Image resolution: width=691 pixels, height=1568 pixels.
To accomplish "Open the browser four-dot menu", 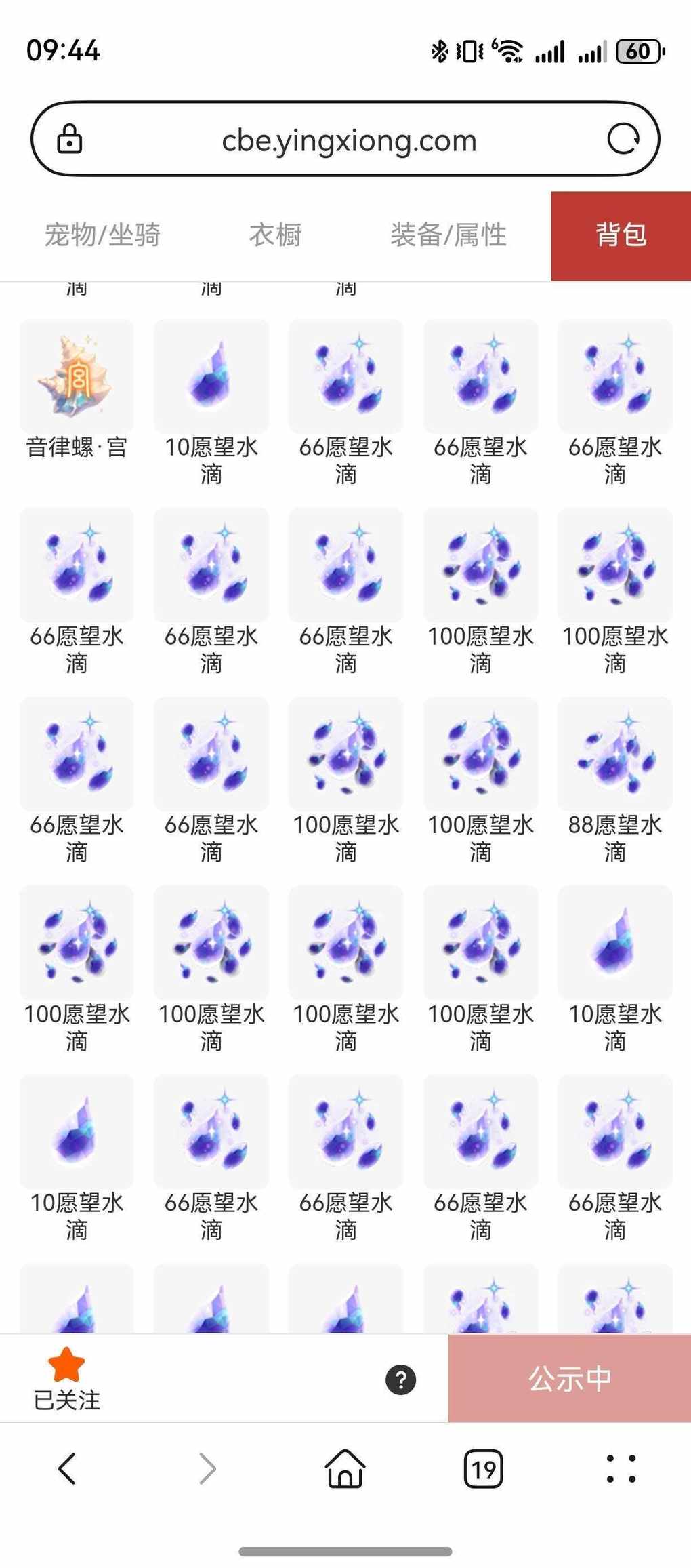I will (621, 1469).
